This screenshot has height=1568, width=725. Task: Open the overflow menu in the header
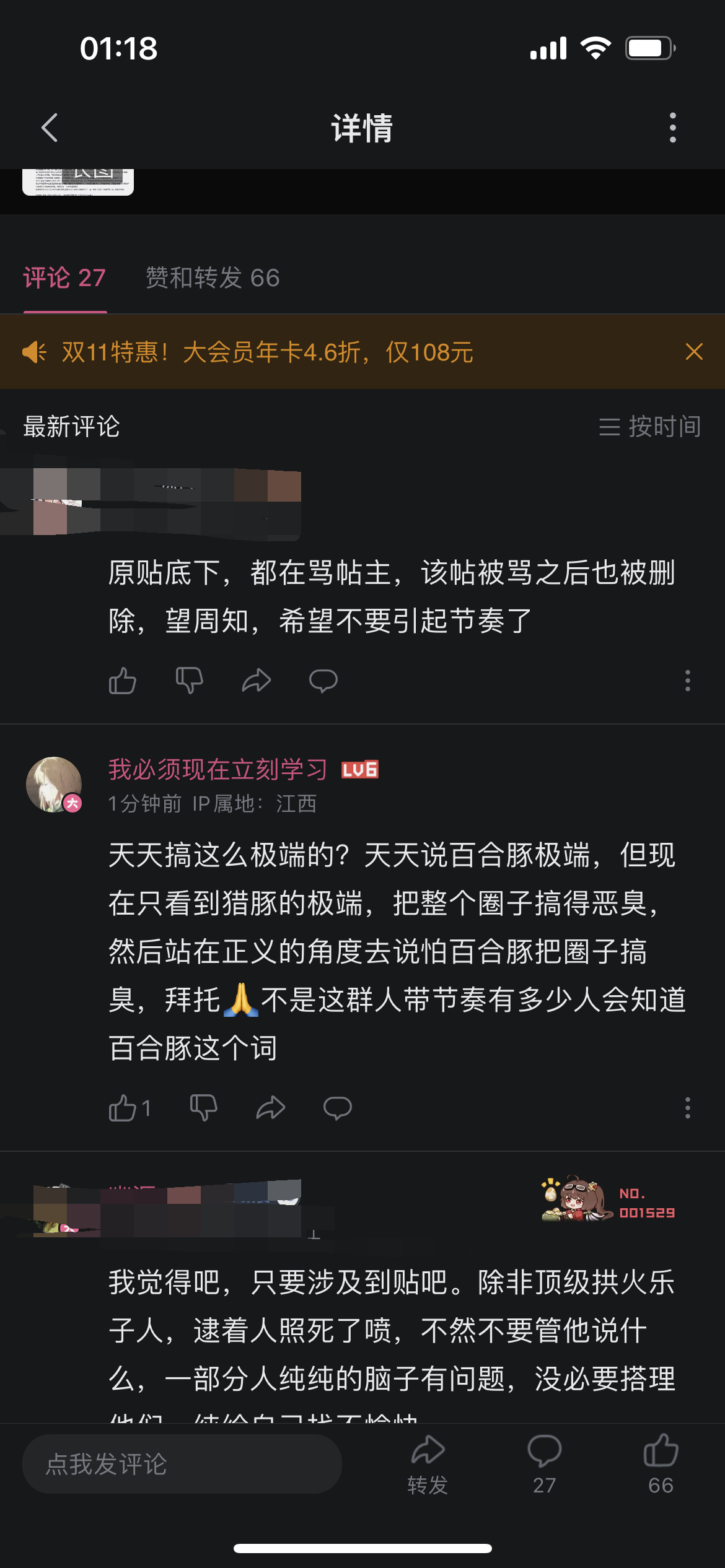pos(672,128)
